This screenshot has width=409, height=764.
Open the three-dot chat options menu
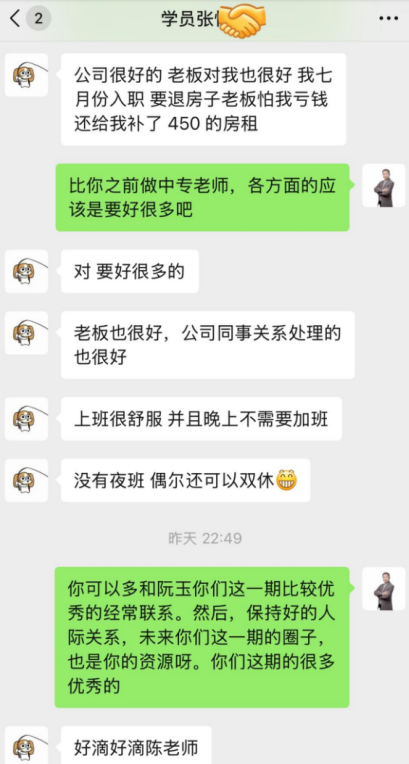(388, 19)
